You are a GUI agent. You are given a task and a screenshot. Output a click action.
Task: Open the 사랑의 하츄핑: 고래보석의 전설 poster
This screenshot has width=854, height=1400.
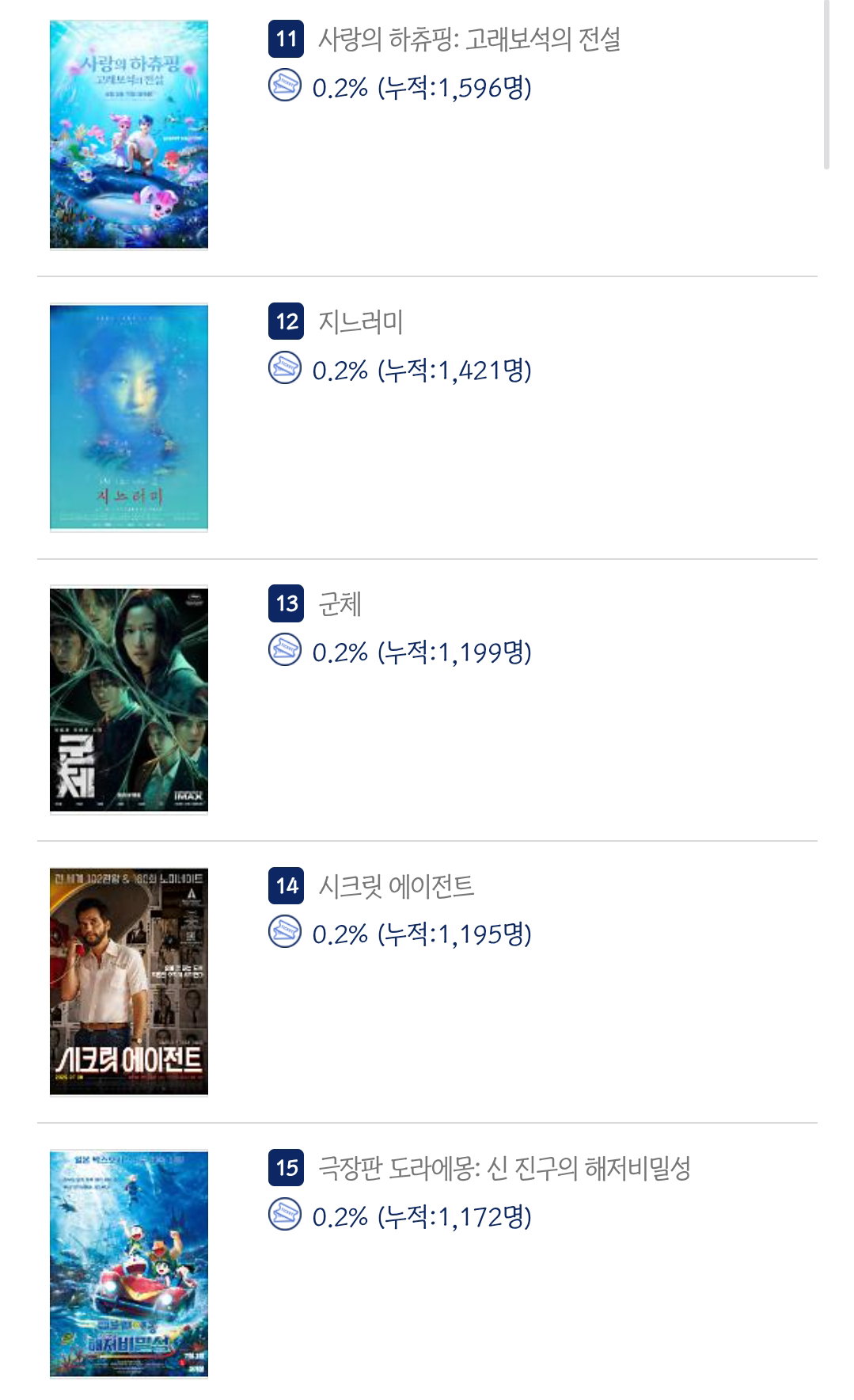129,135
